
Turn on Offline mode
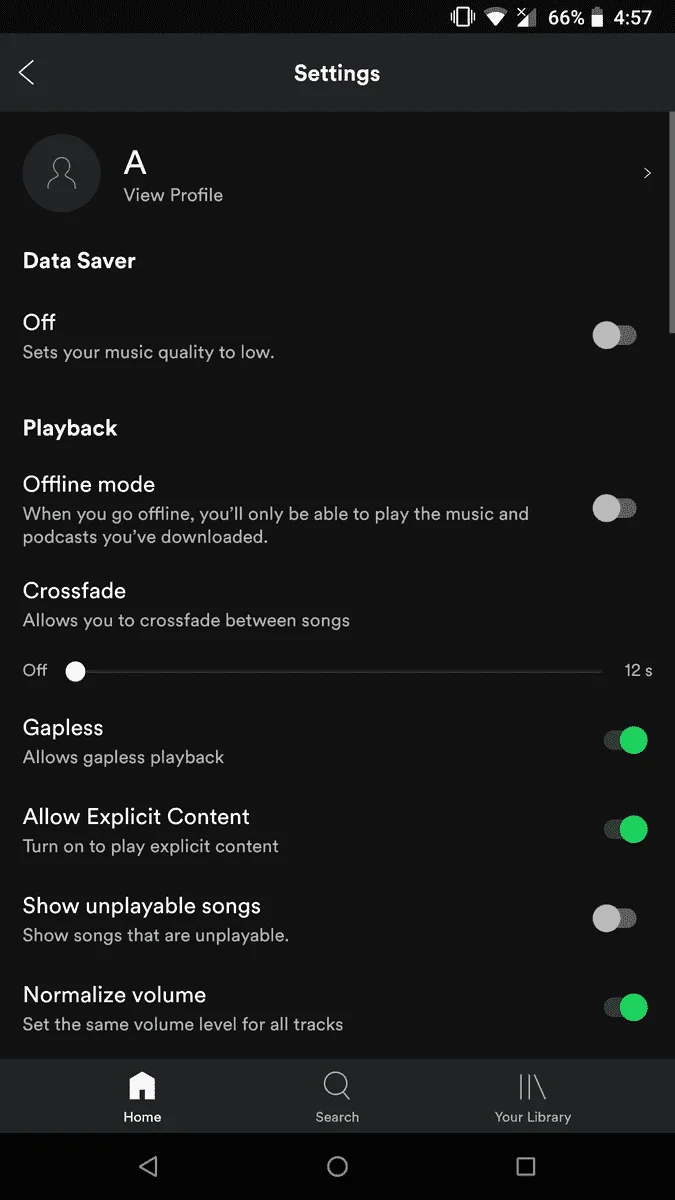click(x=615, y=509)
